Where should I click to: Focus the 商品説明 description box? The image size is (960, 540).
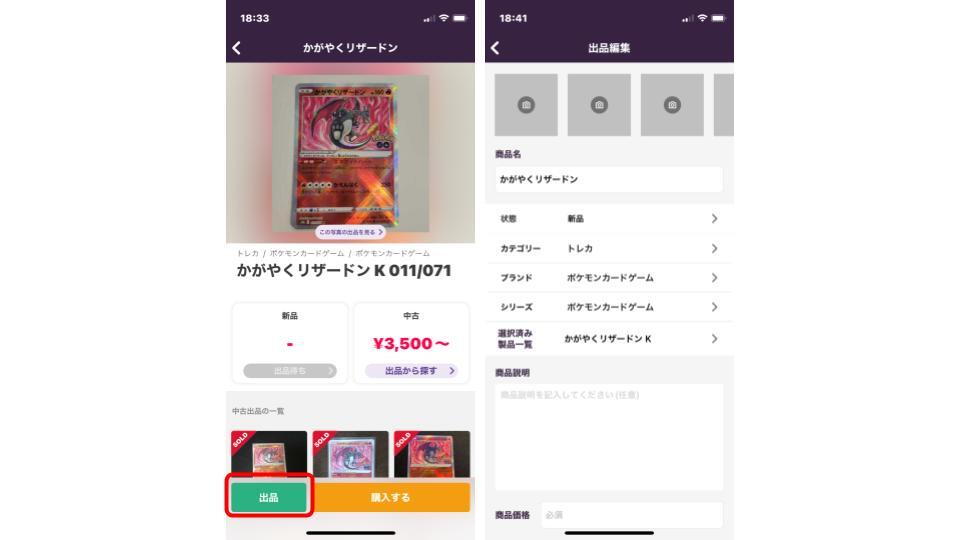click(x=609, y=437)
